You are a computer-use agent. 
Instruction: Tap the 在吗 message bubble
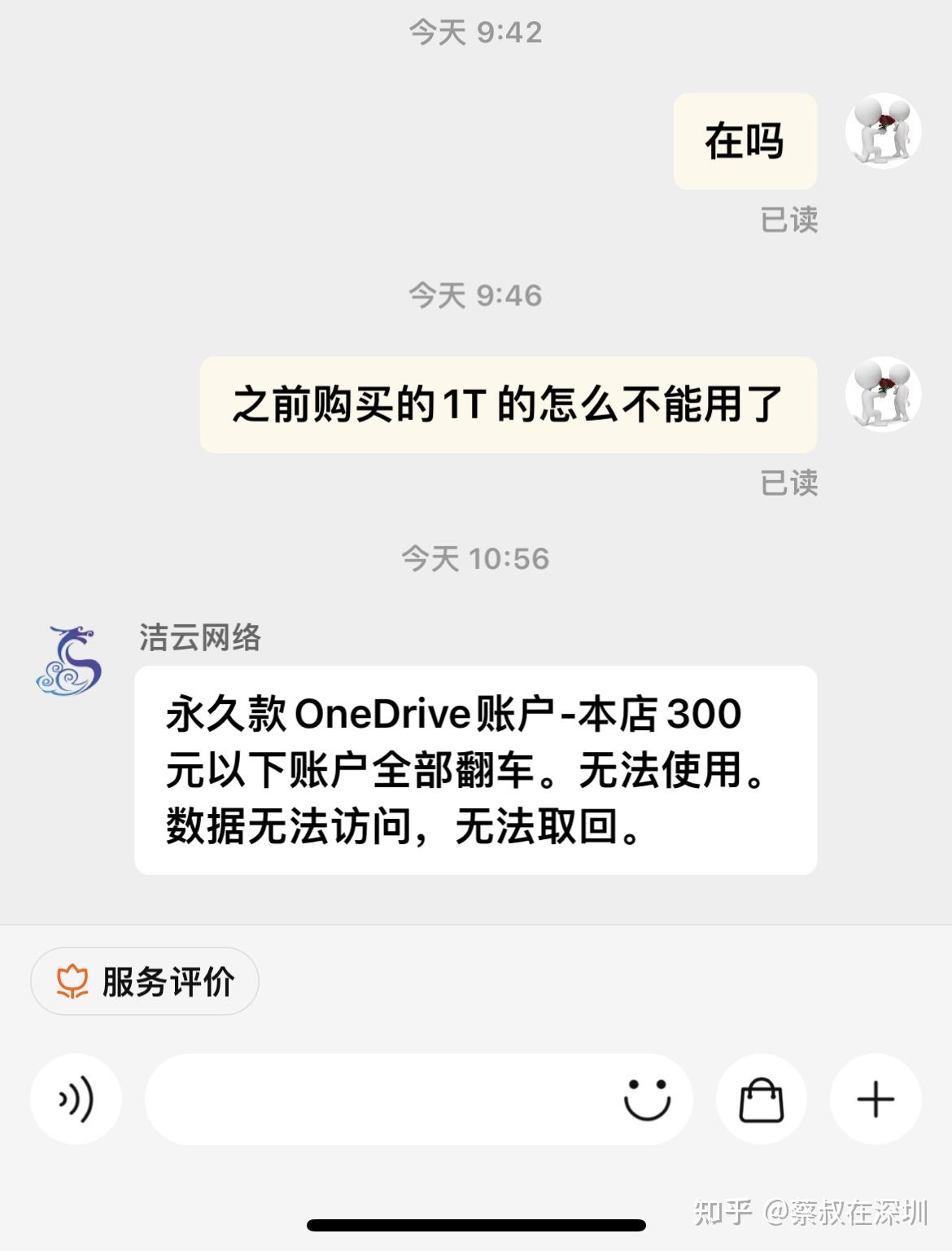pos(744,140)
